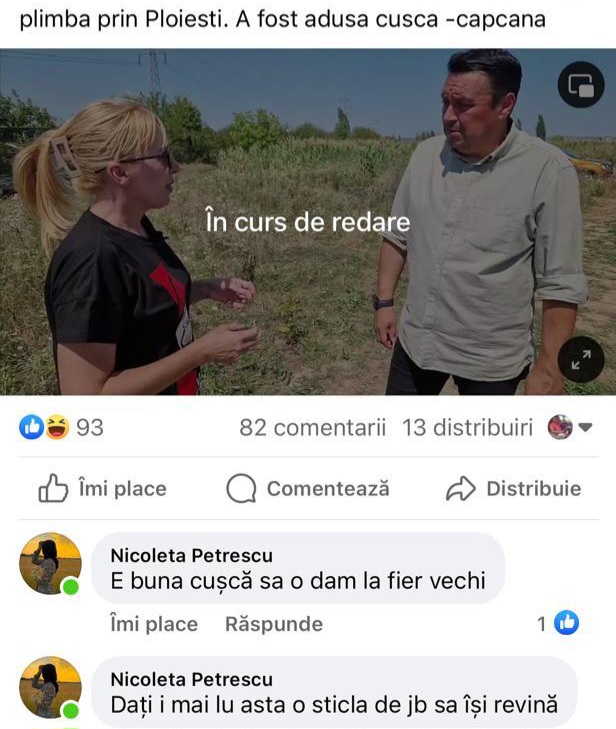616x729 pixels.
Task: Open Nicoleta Petrescu's profile from 'fier vechi' comment
Action: click(191, 556)
